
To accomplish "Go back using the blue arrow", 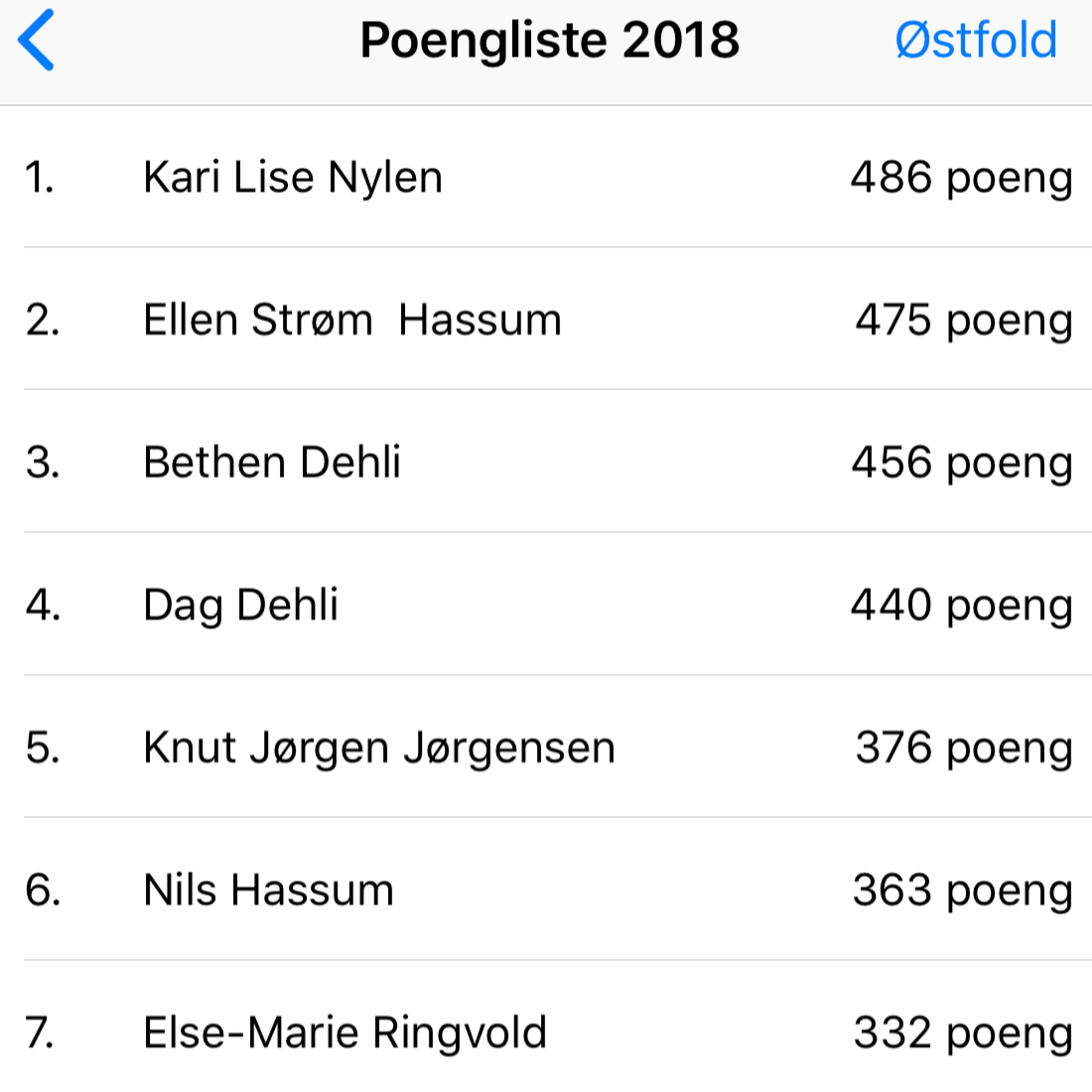I will point(37,41).
